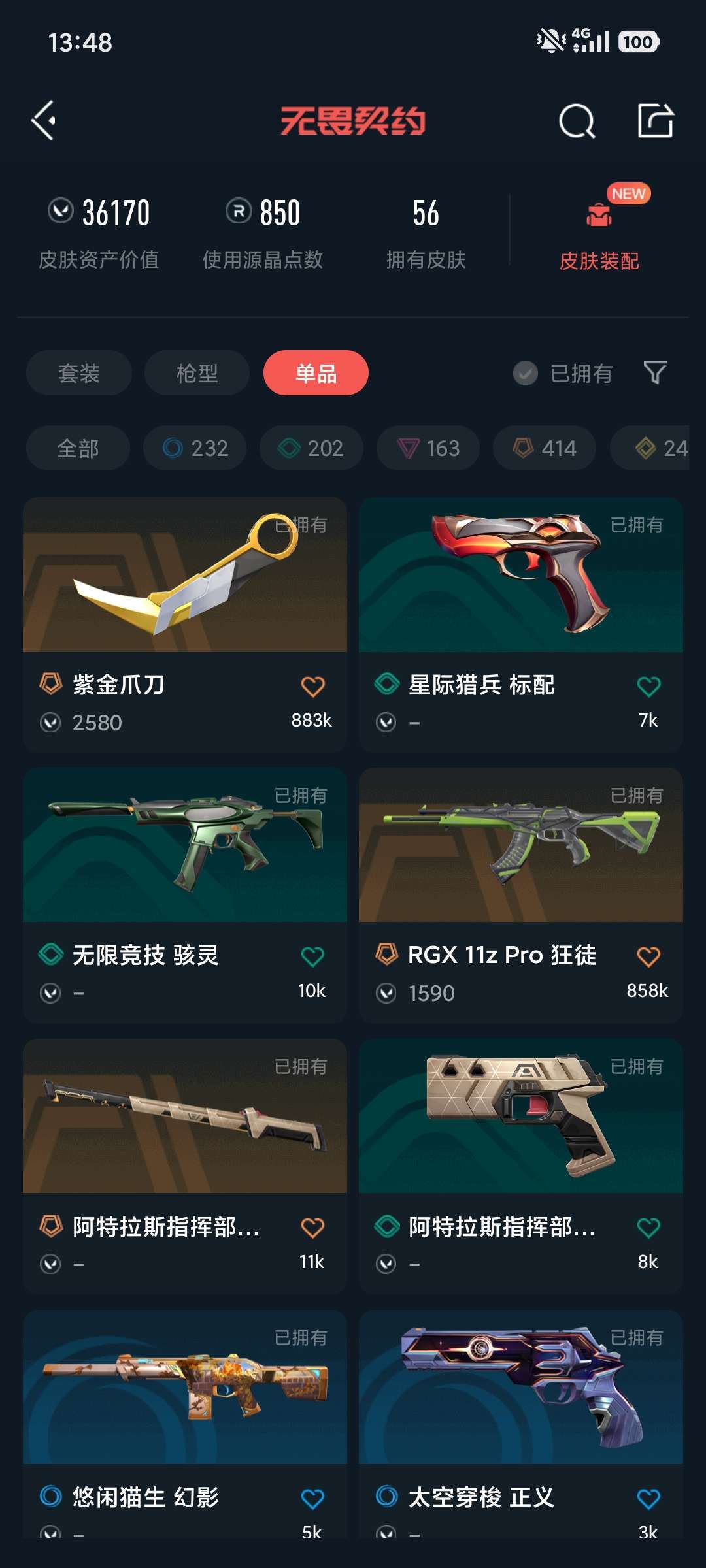Filter by the green 202 rarity chip

[311, 448]
